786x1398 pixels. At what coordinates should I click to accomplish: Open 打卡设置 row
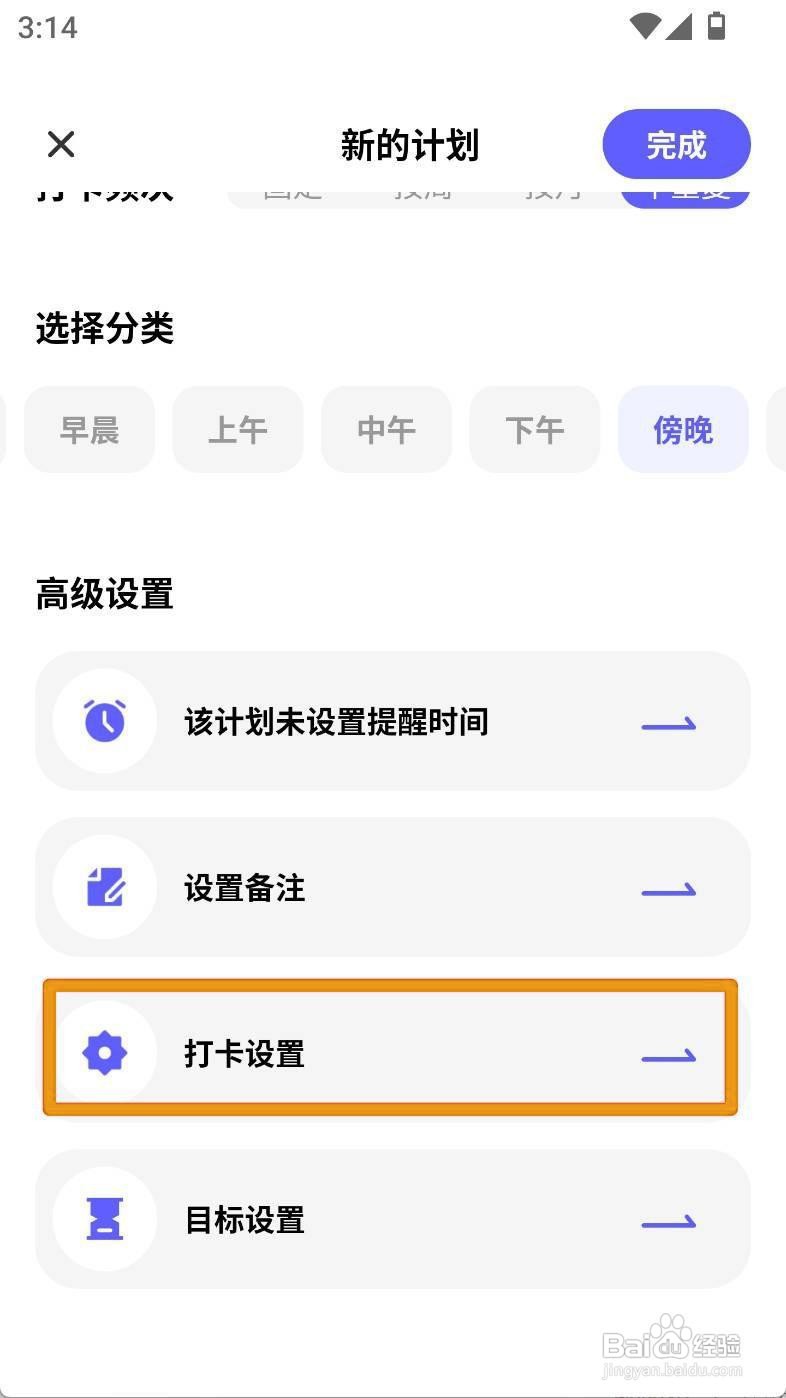(393, 1053)
